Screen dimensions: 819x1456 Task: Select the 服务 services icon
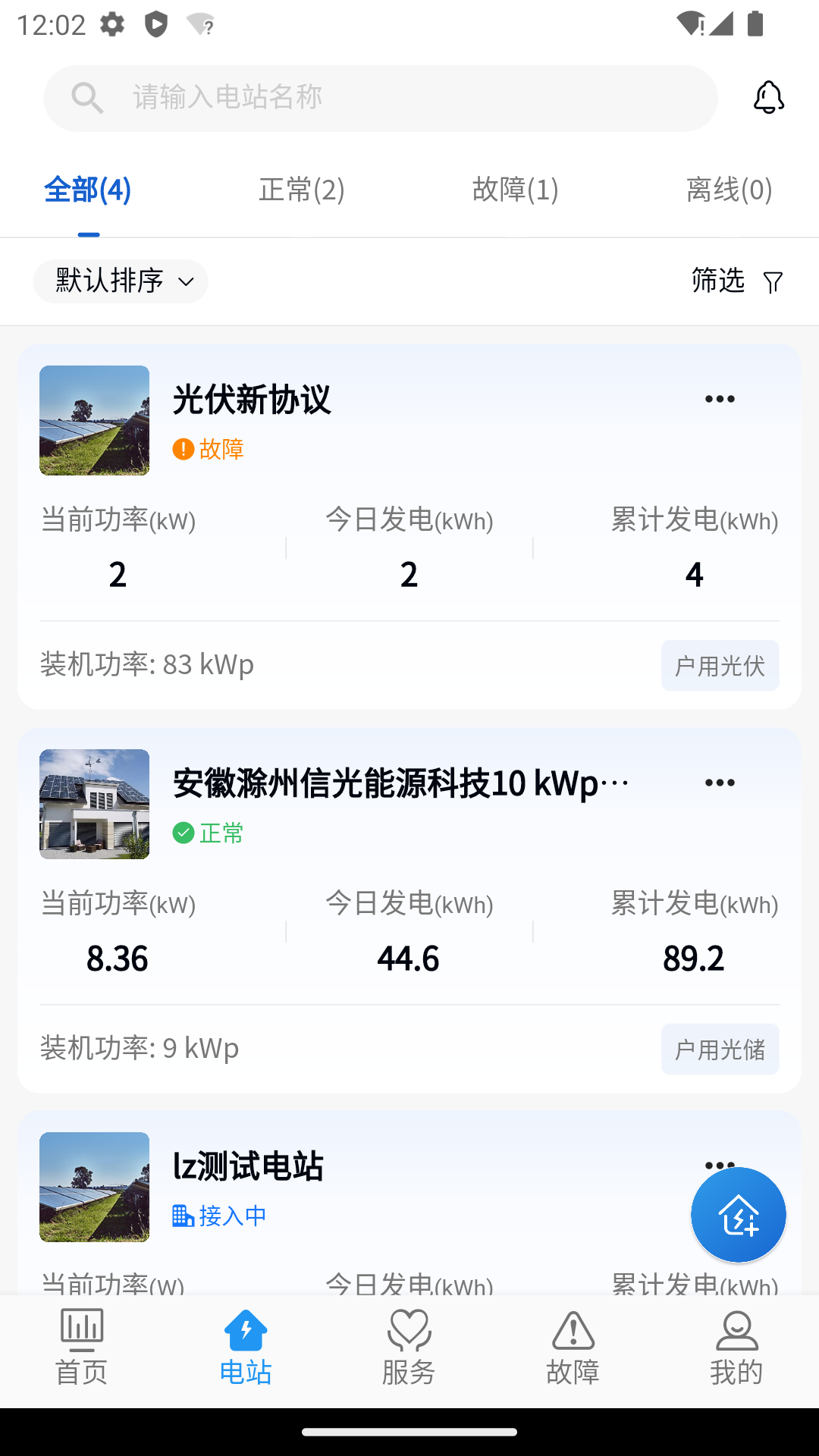click(409, 1331)
